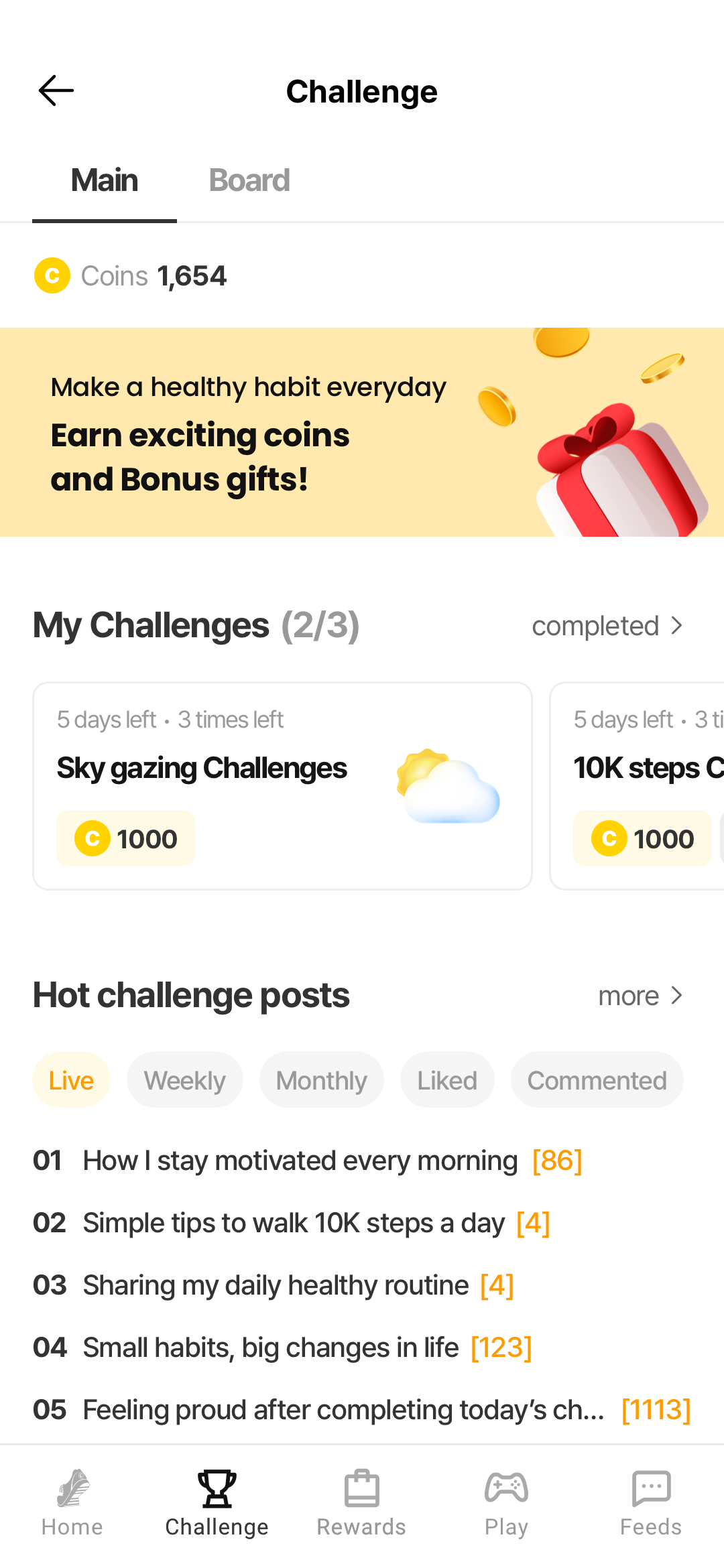Switch to the Board tab
The width and height of the screenshot is (724, 1568).
coord(249,180)
